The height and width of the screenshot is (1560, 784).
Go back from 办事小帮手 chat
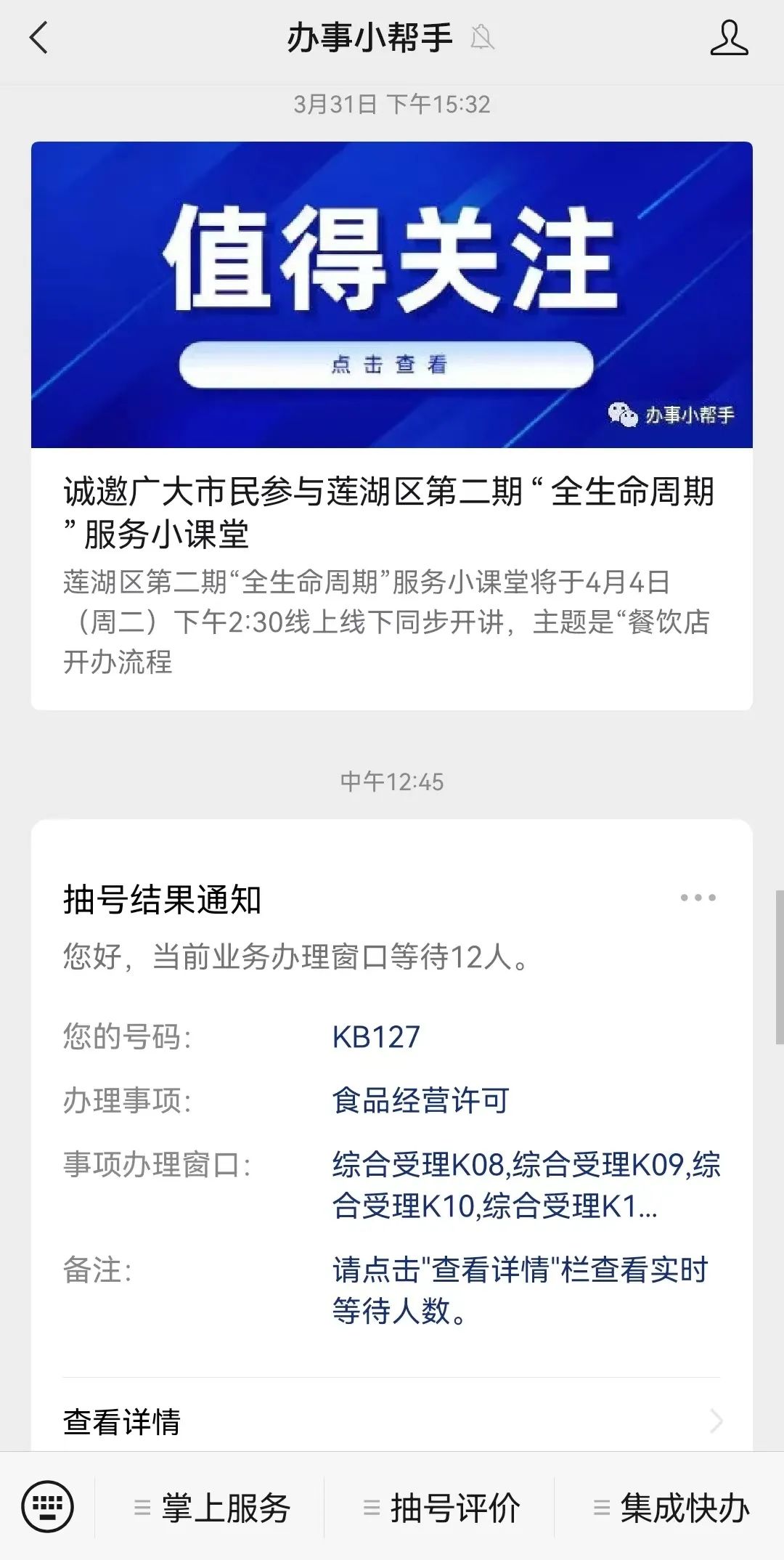coord(39,38)
